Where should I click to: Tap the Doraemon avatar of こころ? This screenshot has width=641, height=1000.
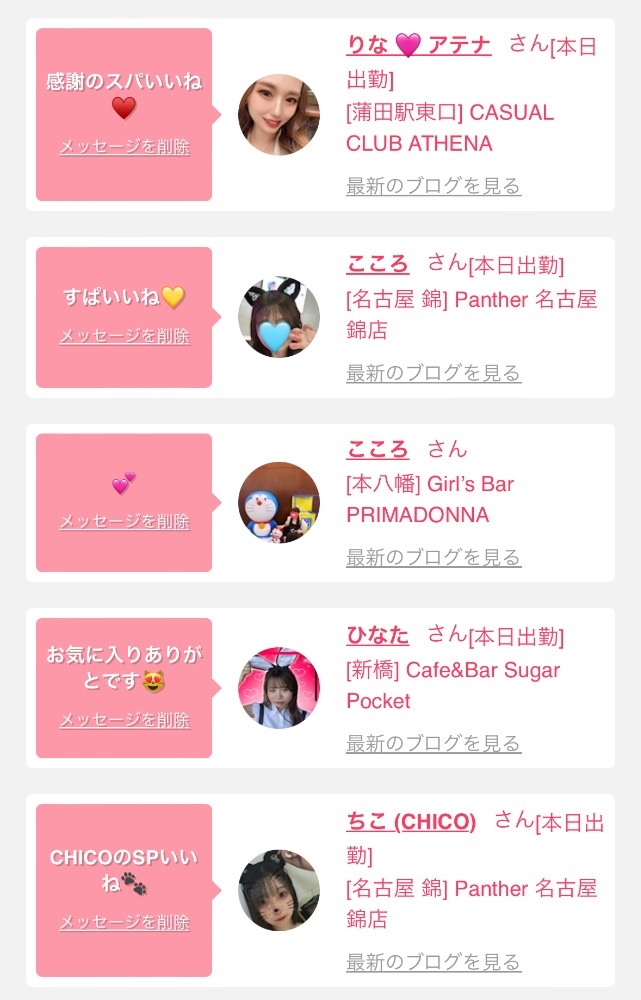(278, 502)
